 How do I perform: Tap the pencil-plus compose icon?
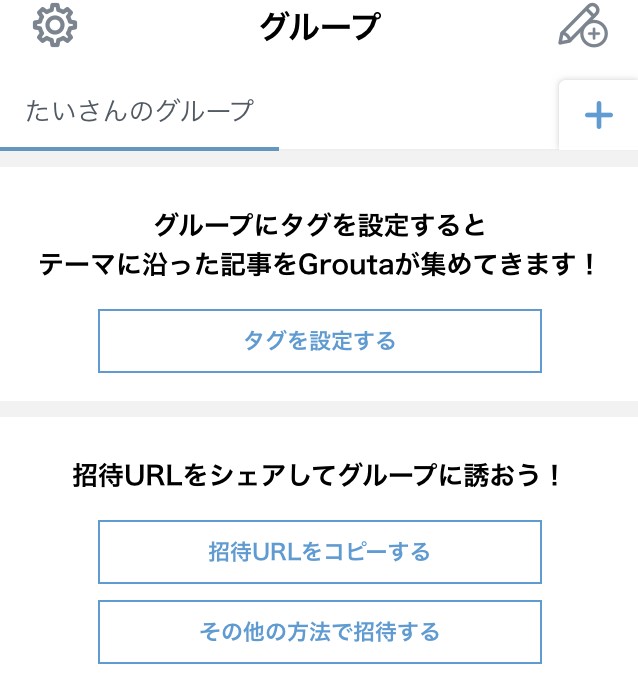point(582,26)
